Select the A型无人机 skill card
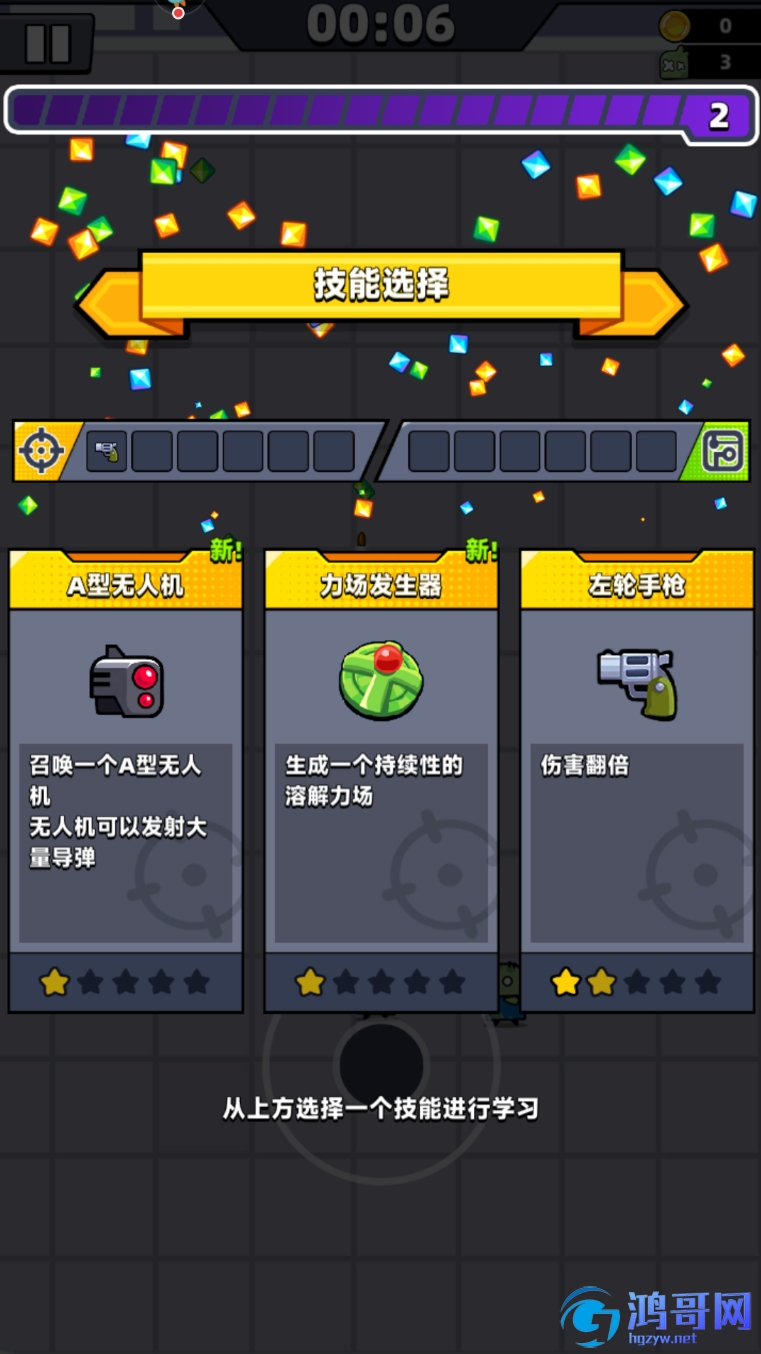This screenshot has width=761, height=1354. tap(126, 780)
